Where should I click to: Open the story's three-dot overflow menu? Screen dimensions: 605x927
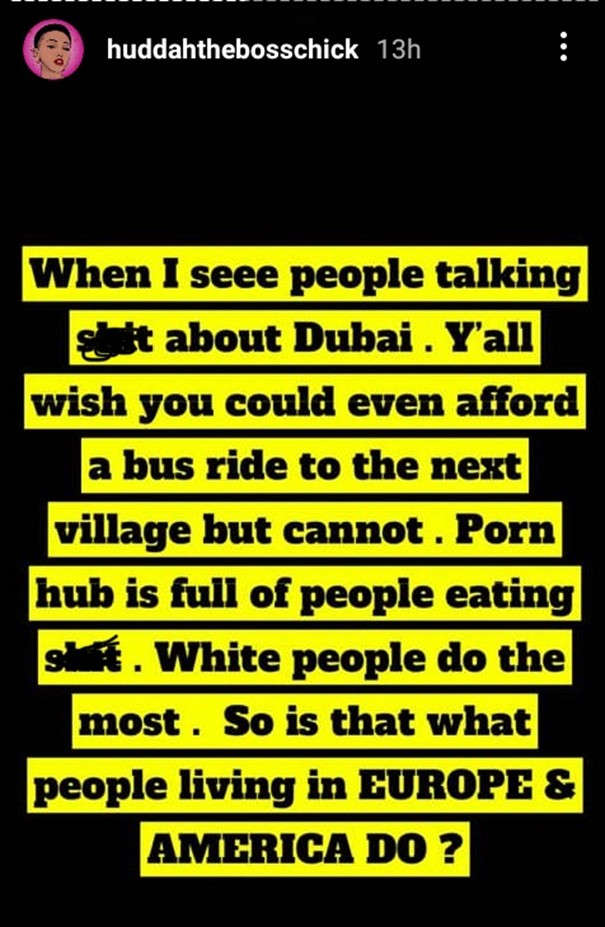[565, 46]
